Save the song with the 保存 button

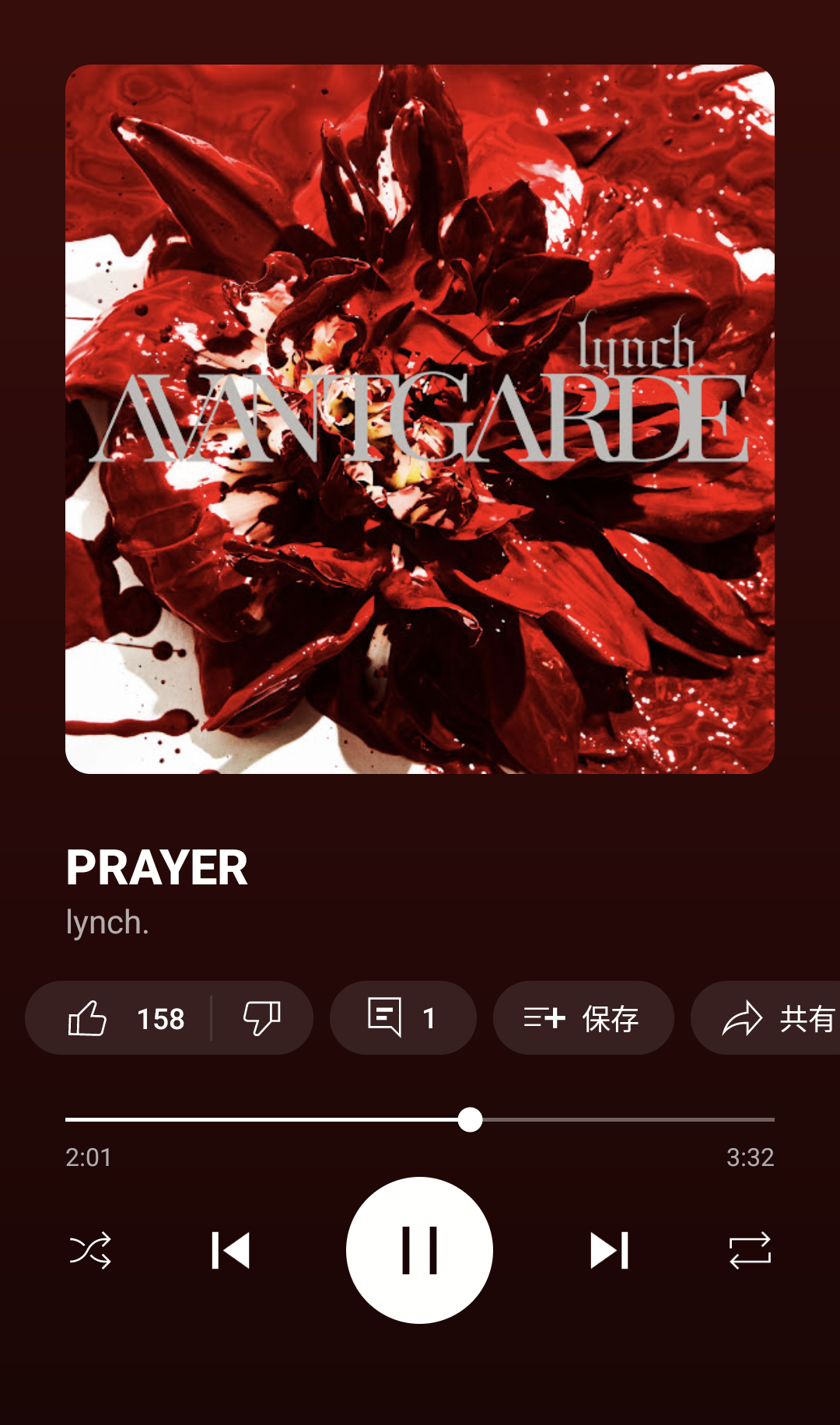tap(583, 1017)
